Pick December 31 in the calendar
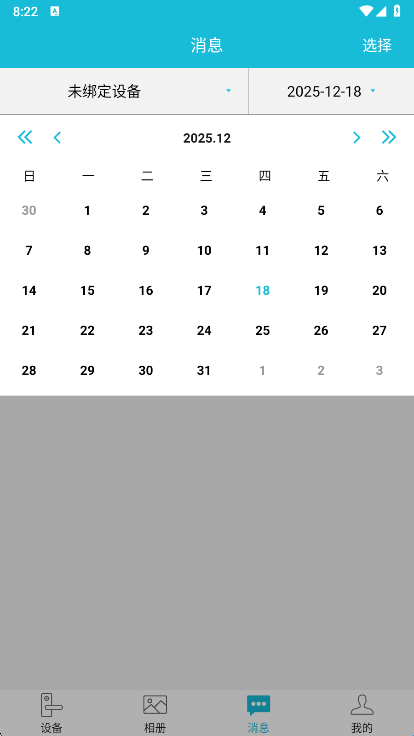Viewport: 414px width, 736px height. 204,371
